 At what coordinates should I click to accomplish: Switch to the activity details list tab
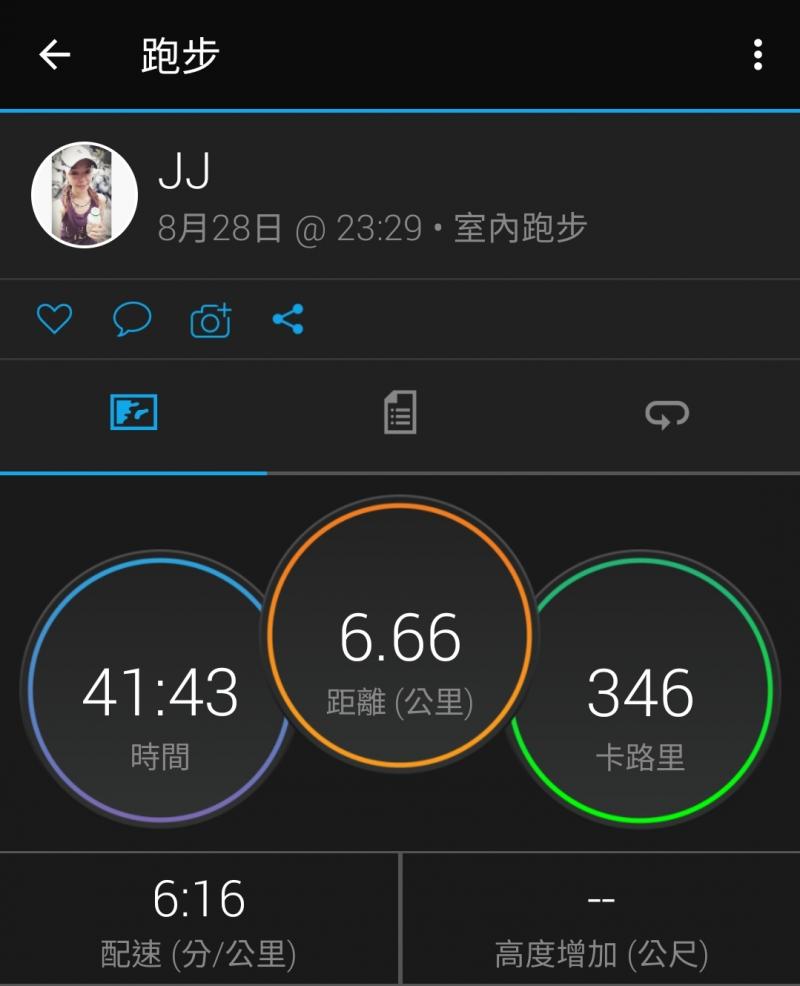coord(400,413)
